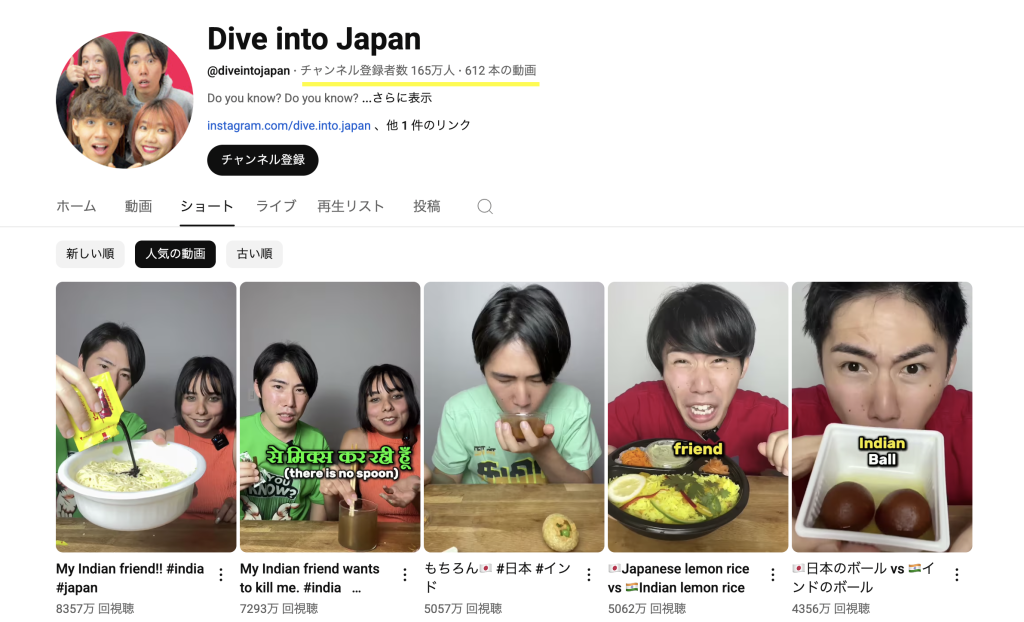Viewport: 1024px width, 622px height.
Task: Open the instagram.com/dive.into.japan link
Action: pyautogui.click(x=289, y=125)
